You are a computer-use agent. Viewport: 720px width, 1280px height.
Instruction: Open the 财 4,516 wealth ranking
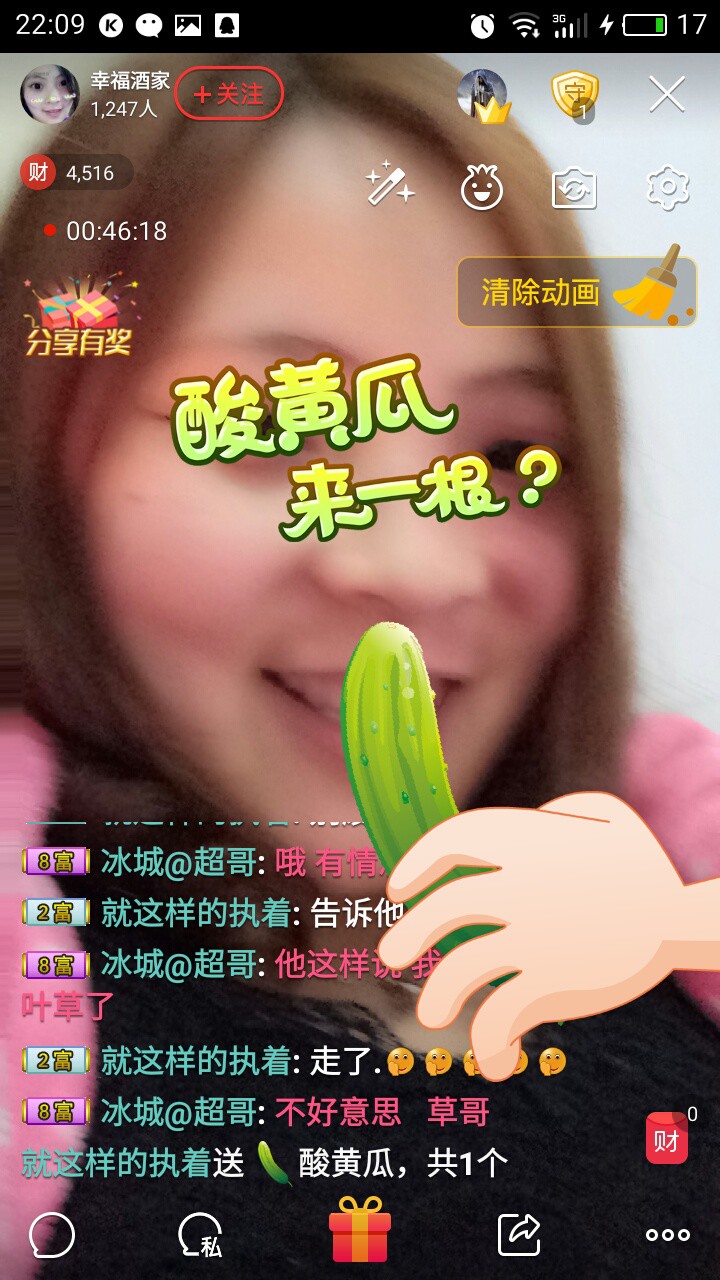click(x=76, y=173)
